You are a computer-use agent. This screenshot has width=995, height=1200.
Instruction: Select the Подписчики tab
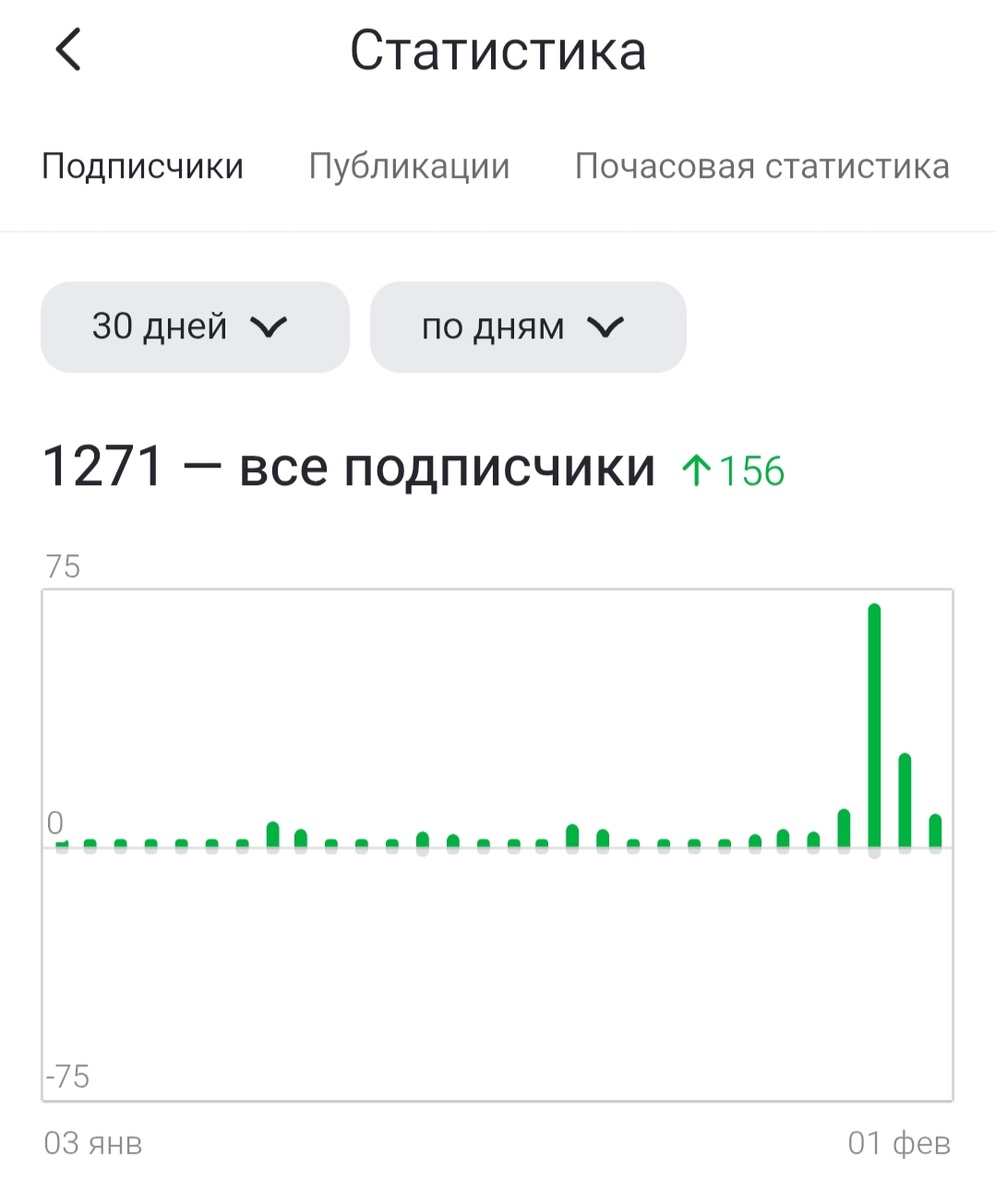tap(142, 166)
